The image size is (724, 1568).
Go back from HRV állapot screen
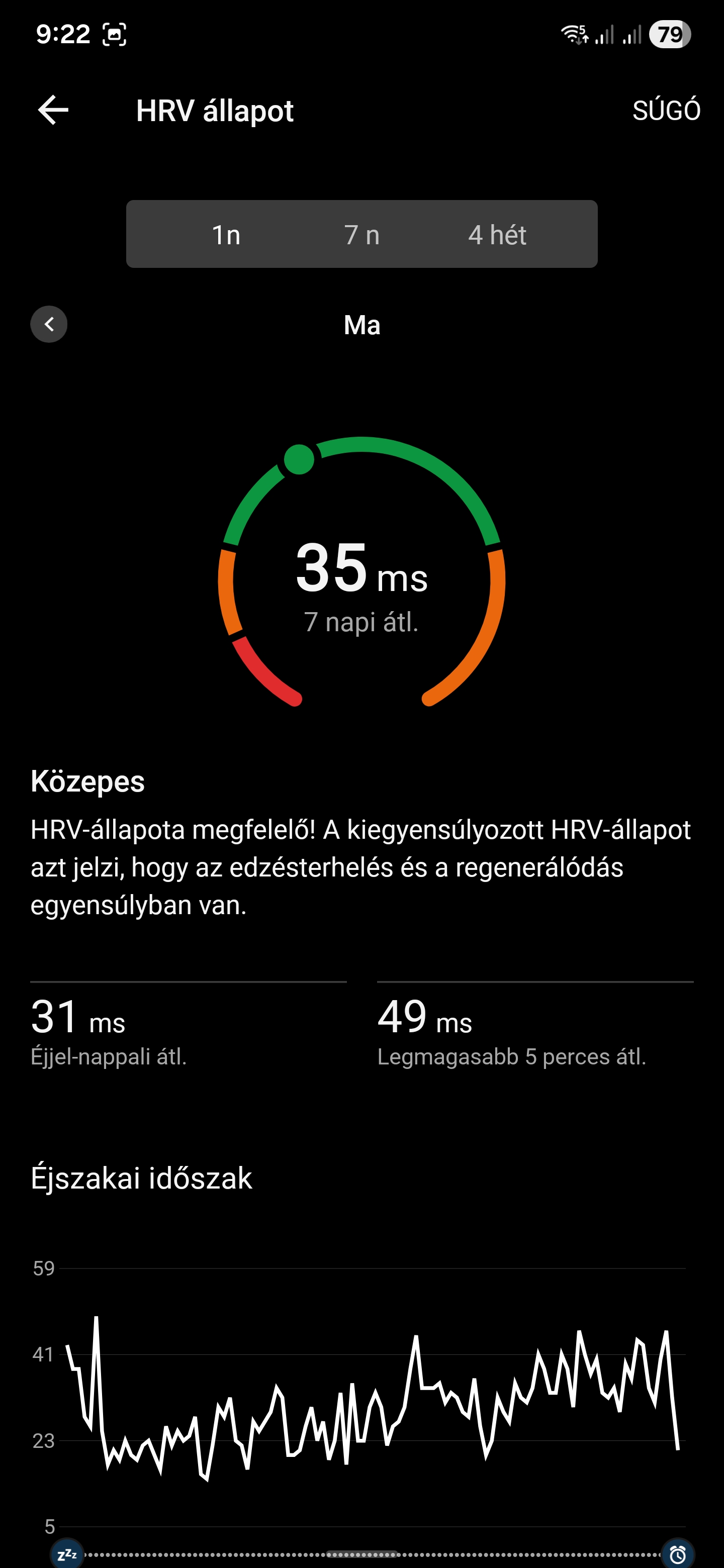pyautogui.click(x=53, y=110)
